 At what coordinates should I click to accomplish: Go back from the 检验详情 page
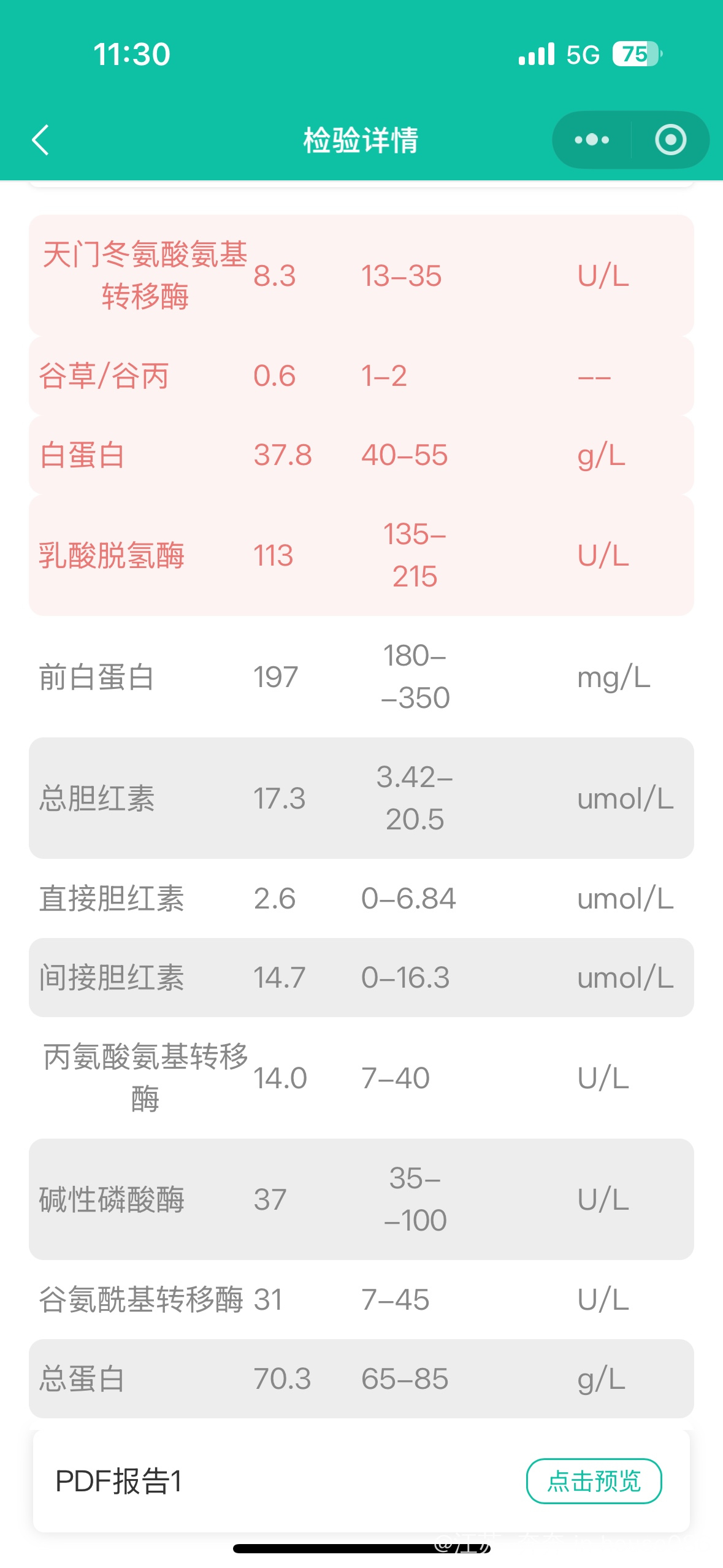40,140
